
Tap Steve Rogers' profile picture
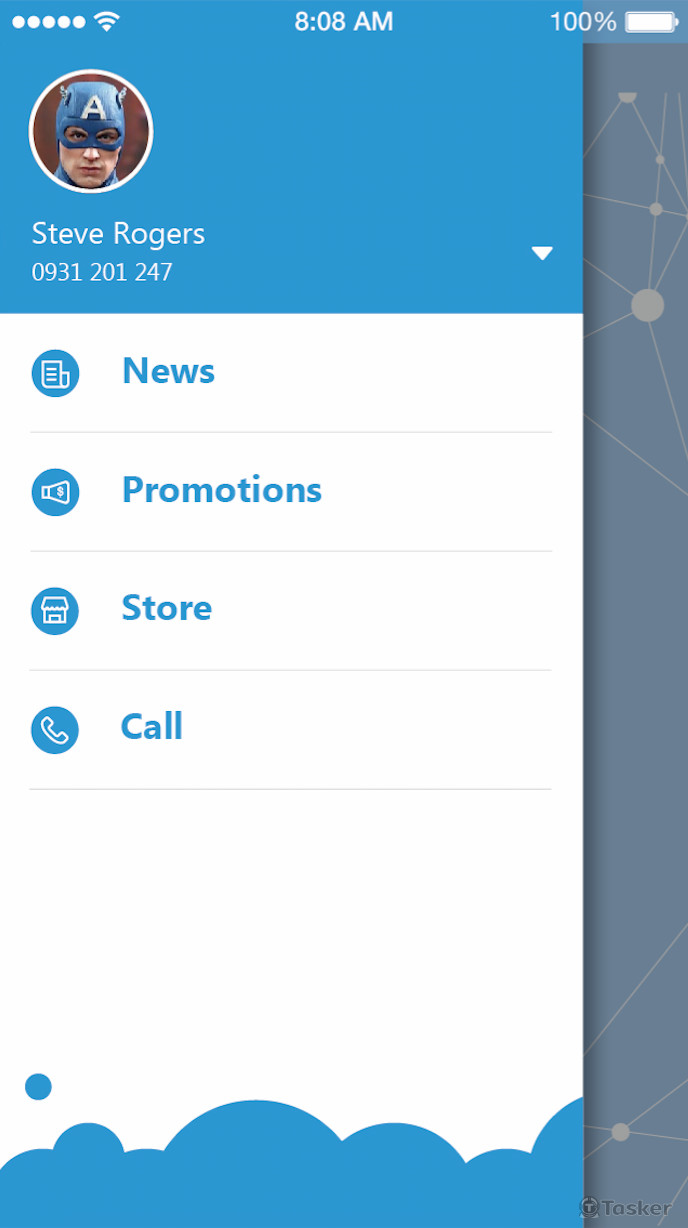pyautogui.click(x=91, y=131)
